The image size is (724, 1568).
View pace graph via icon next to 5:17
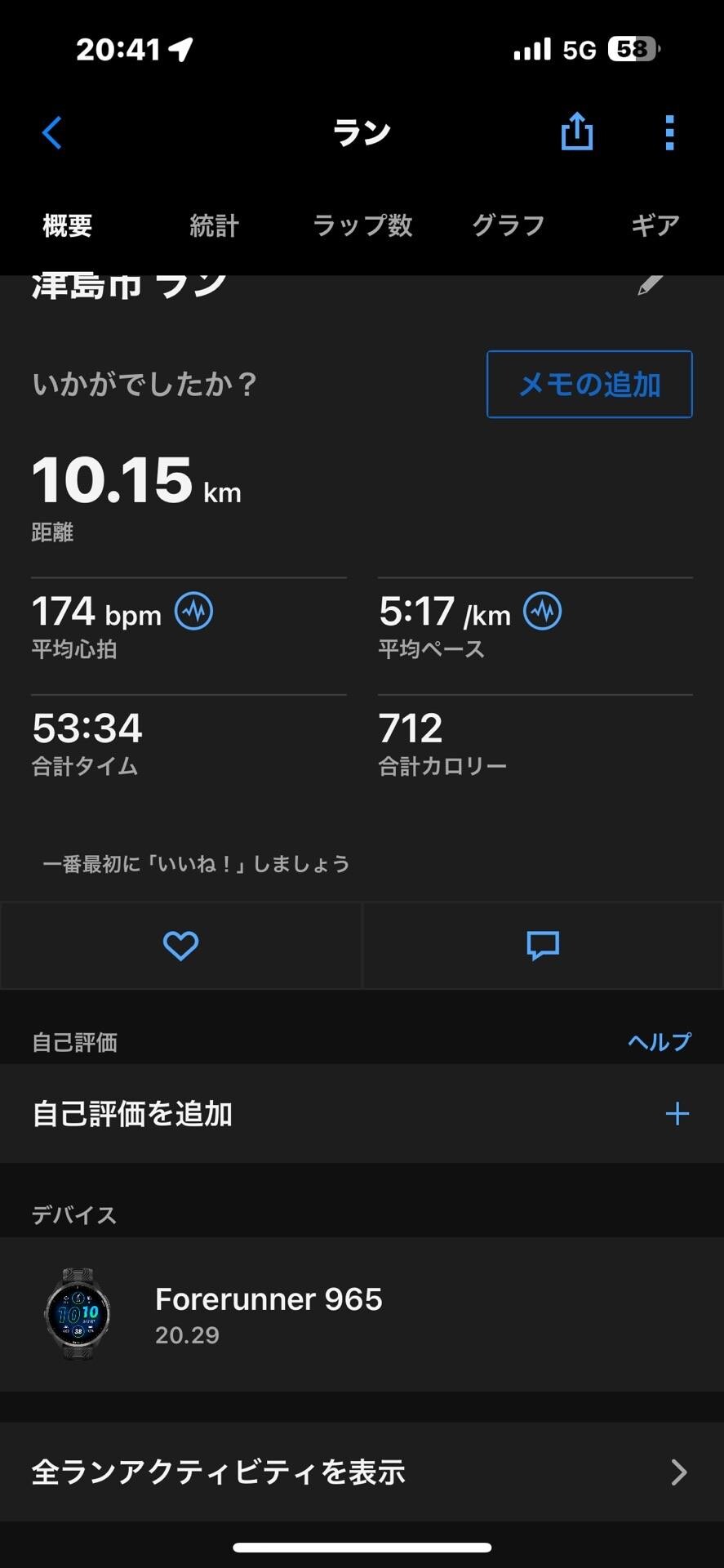(x=543, y=610)
